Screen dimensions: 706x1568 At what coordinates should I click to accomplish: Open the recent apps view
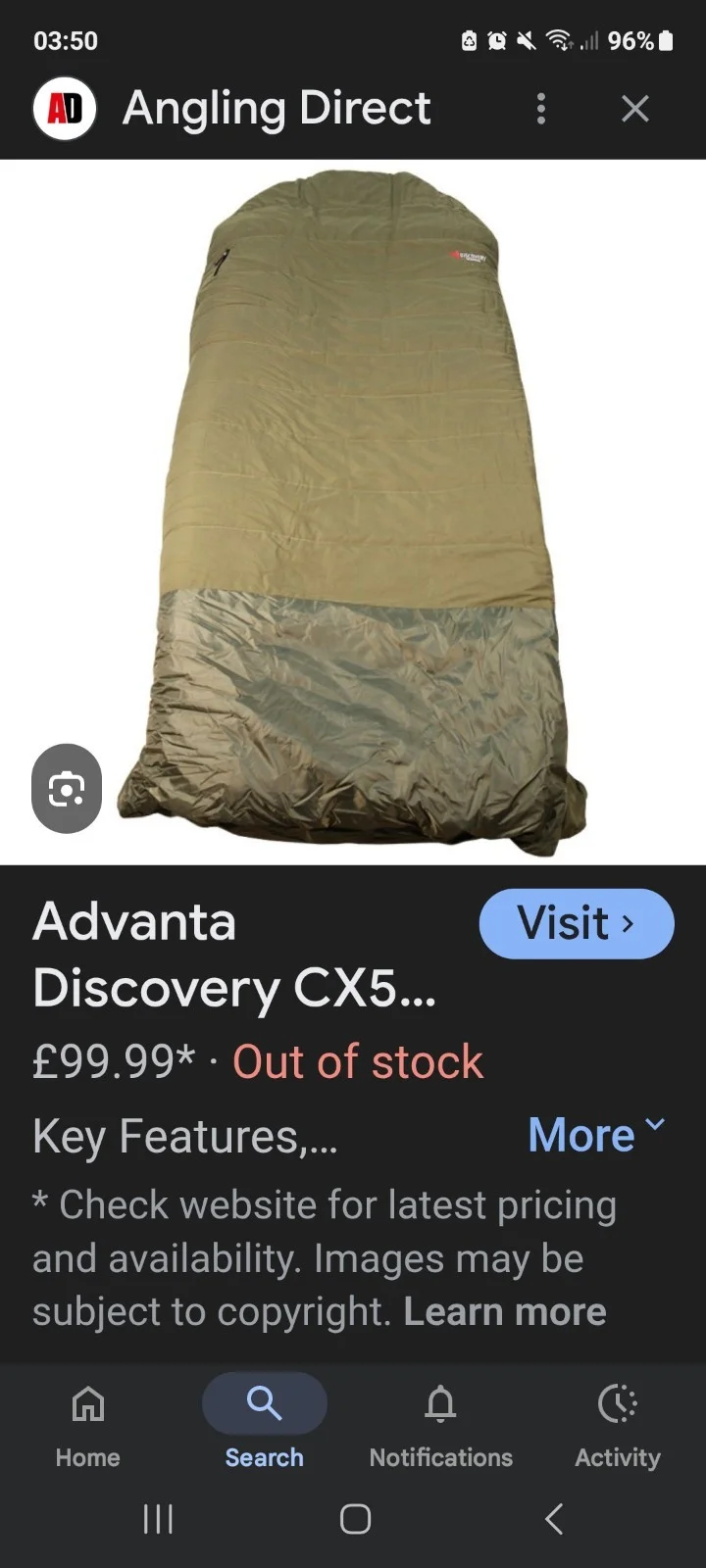tap(158, 1519)
